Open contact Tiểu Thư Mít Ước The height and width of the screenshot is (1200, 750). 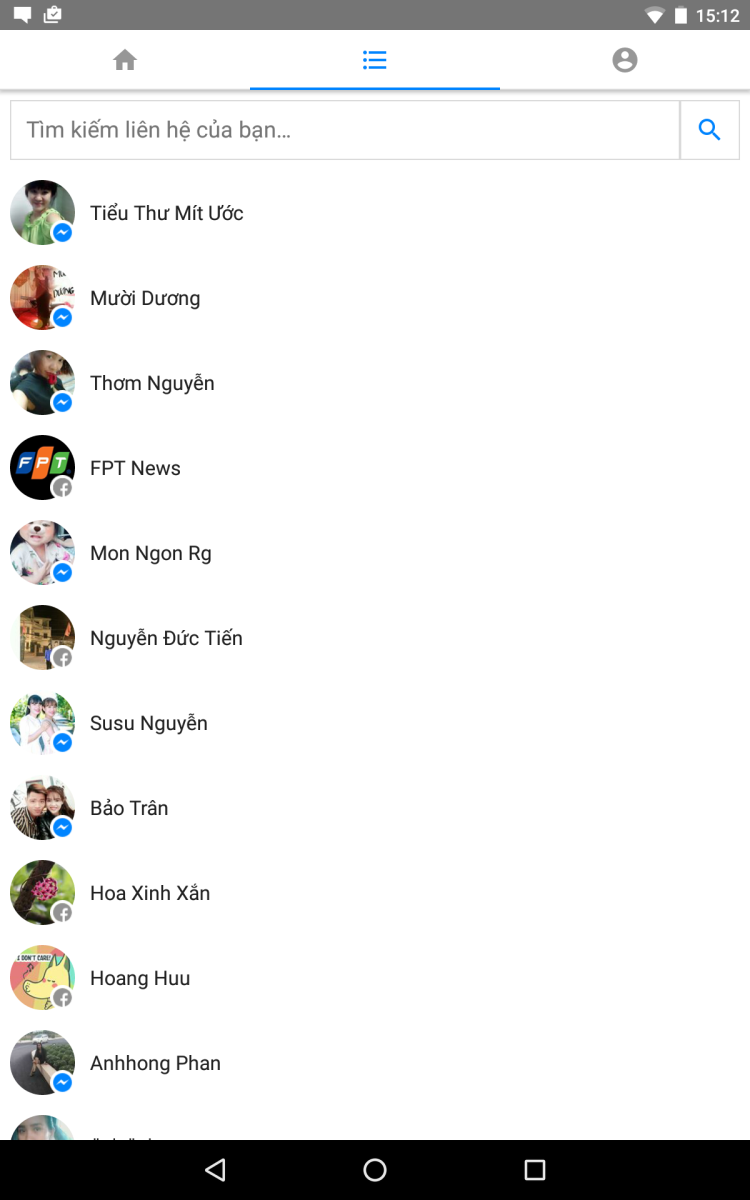click(166, 213)
